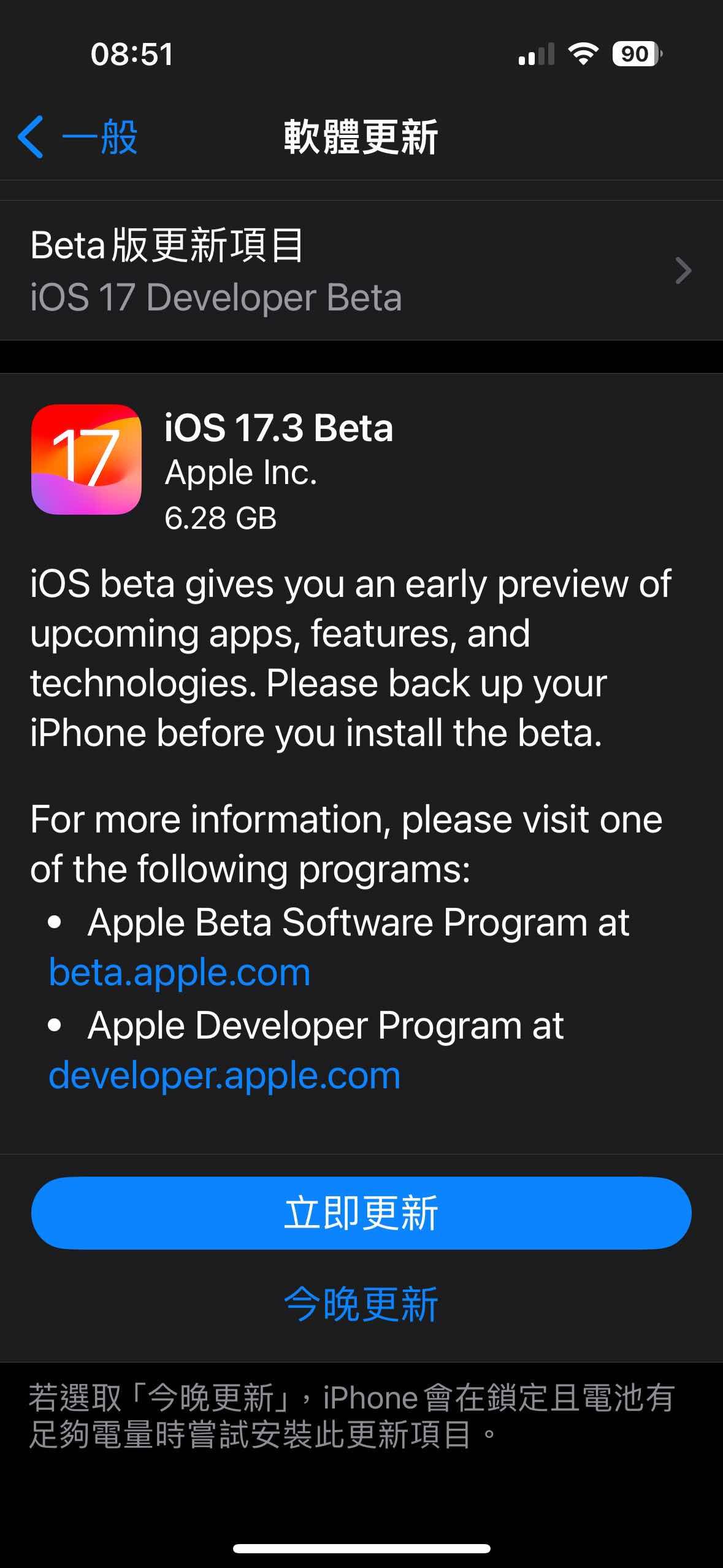Tap 立即更新 to update now
Screen dimensions: 723x1568
click(x=361, y=1213)
